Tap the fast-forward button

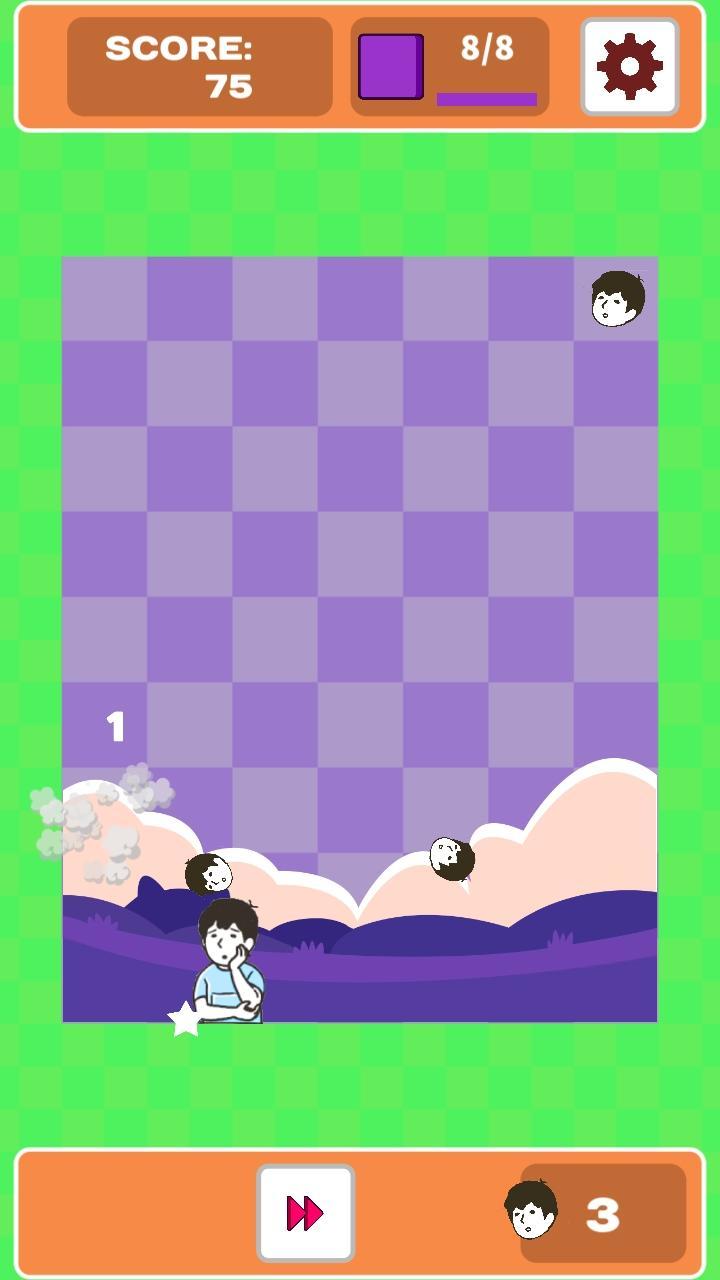coord(306,1213)
